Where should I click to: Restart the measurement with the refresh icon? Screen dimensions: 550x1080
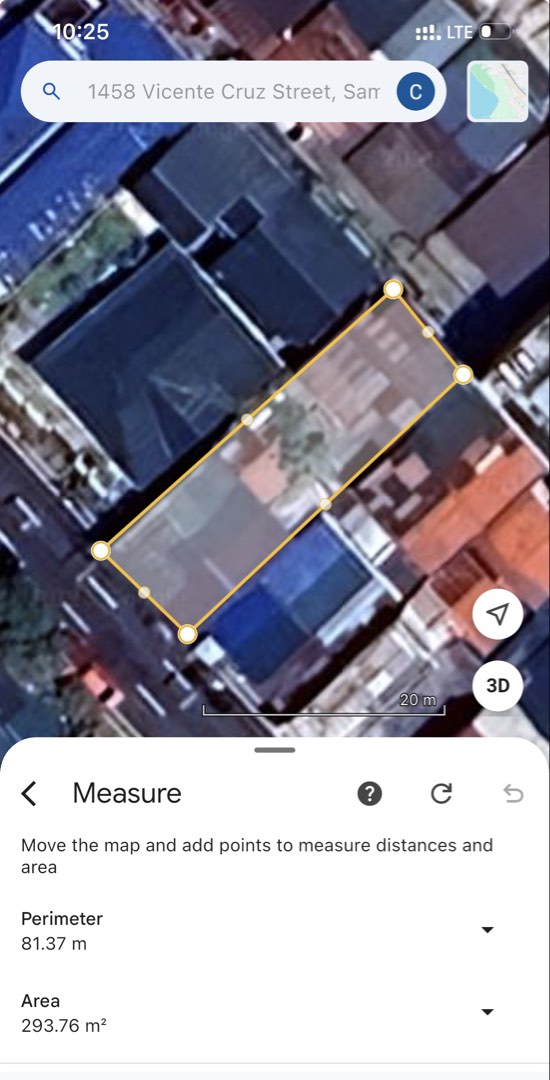point(441,793)
